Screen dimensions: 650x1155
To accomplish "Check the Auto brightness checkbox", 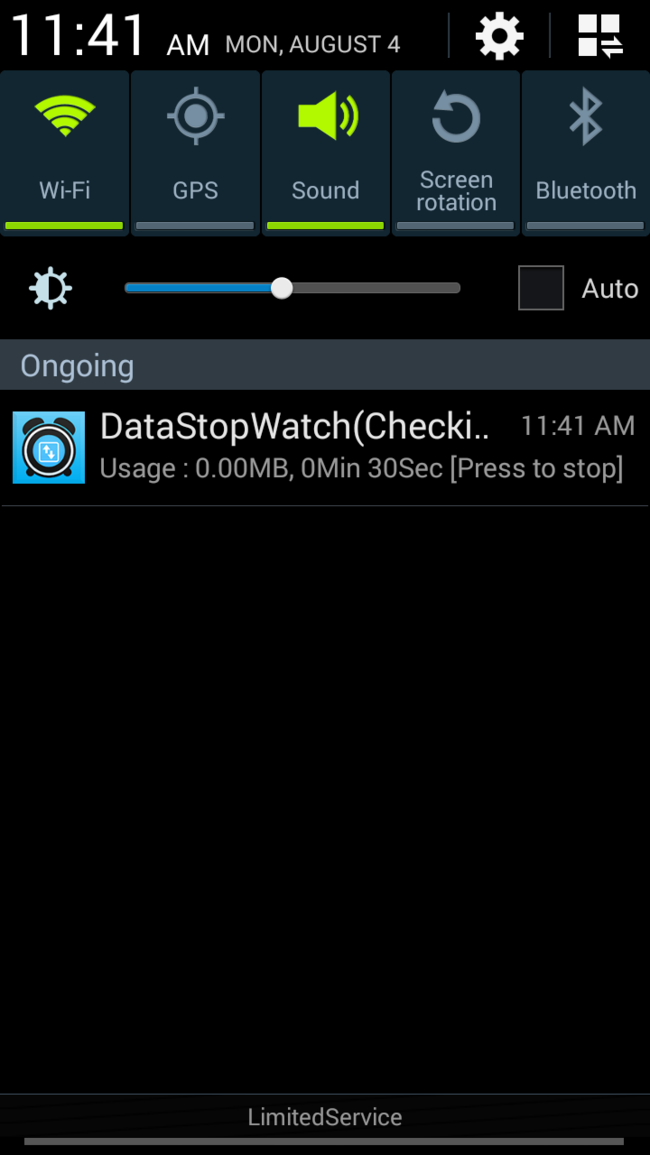I will [541, 288].
